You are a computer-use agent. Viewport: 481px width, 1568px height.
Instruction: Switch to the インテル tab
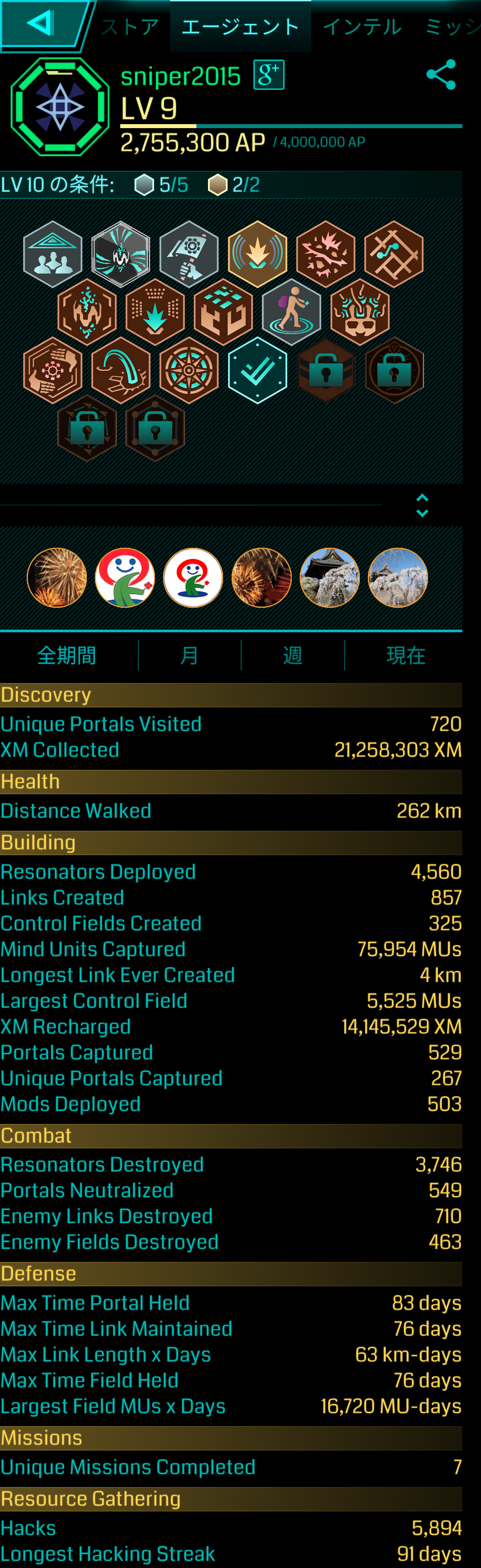coord(362,27)
